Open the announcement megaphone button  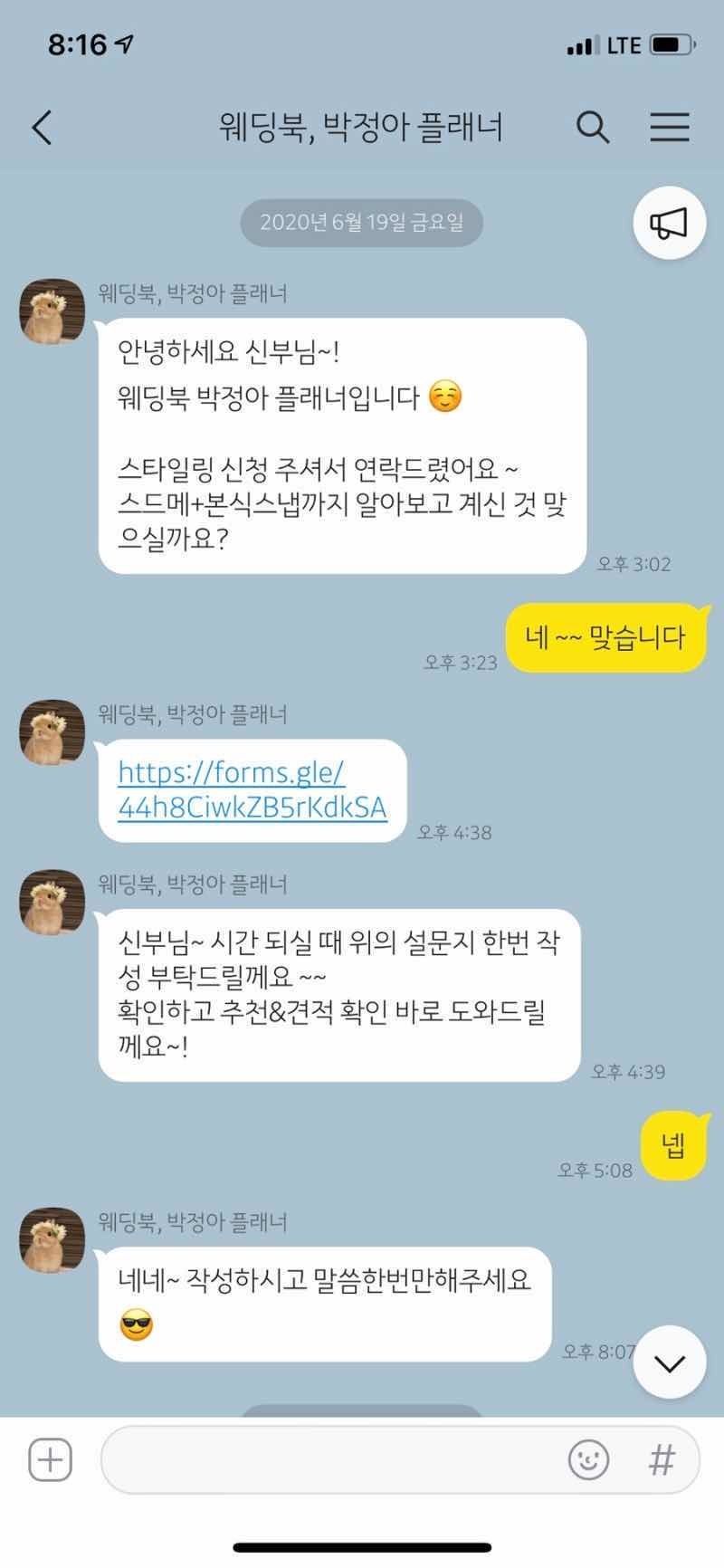click(x=669, y=223)
